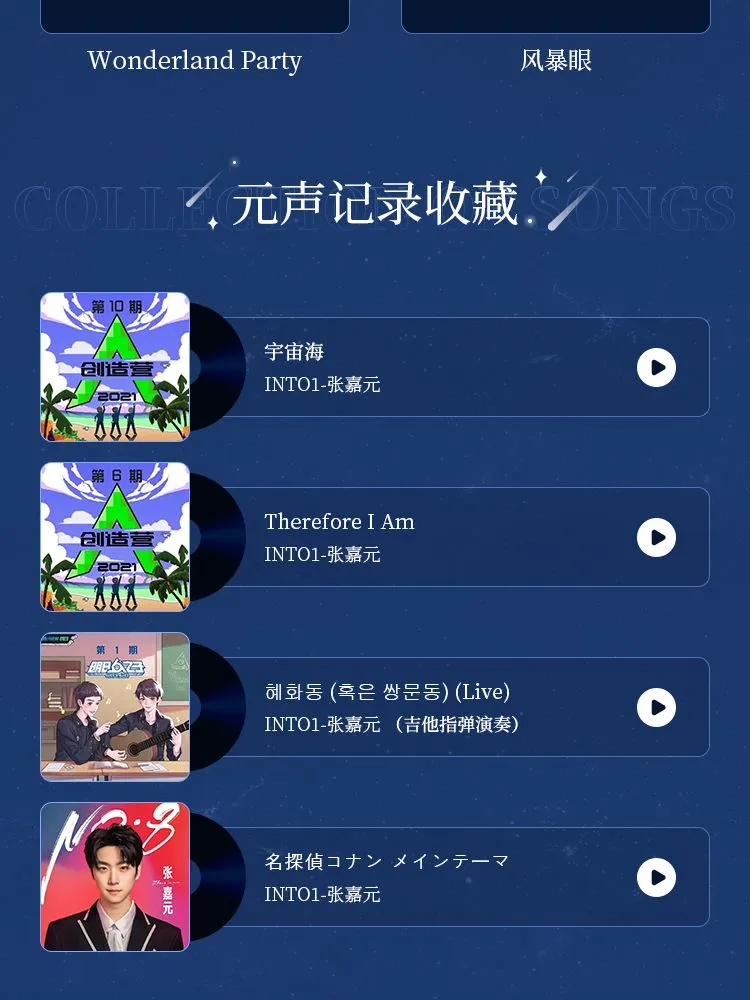The image size is (750, 1000).
Task: Play 名探偵コナン メインテーマ
Action: pos(656,877)
